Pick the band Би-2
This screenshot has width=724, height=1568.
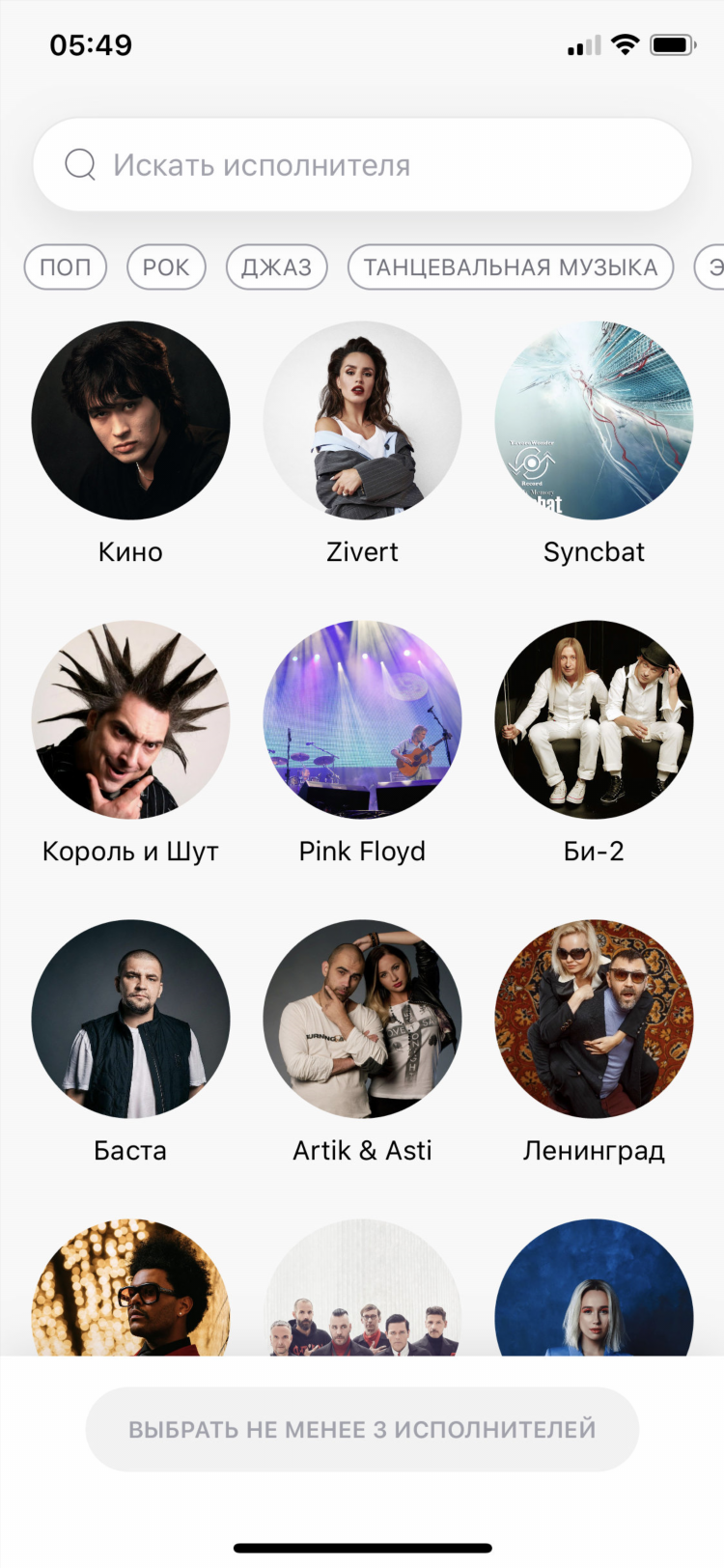coord(594,720)
